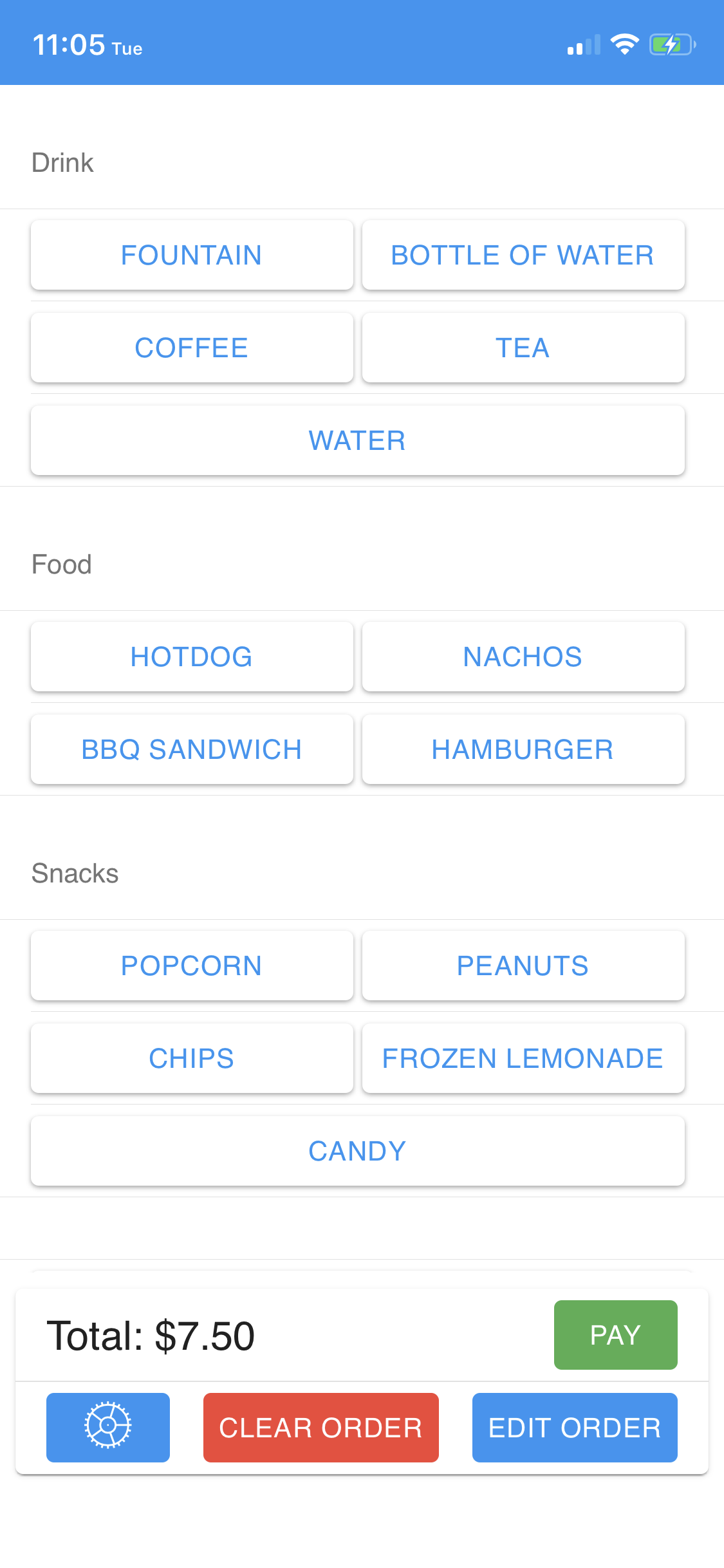The height and width of the screenshot is (1568, 724).
Task: Select Peanuts from Snacks
Action: click(x=523, y=966)
